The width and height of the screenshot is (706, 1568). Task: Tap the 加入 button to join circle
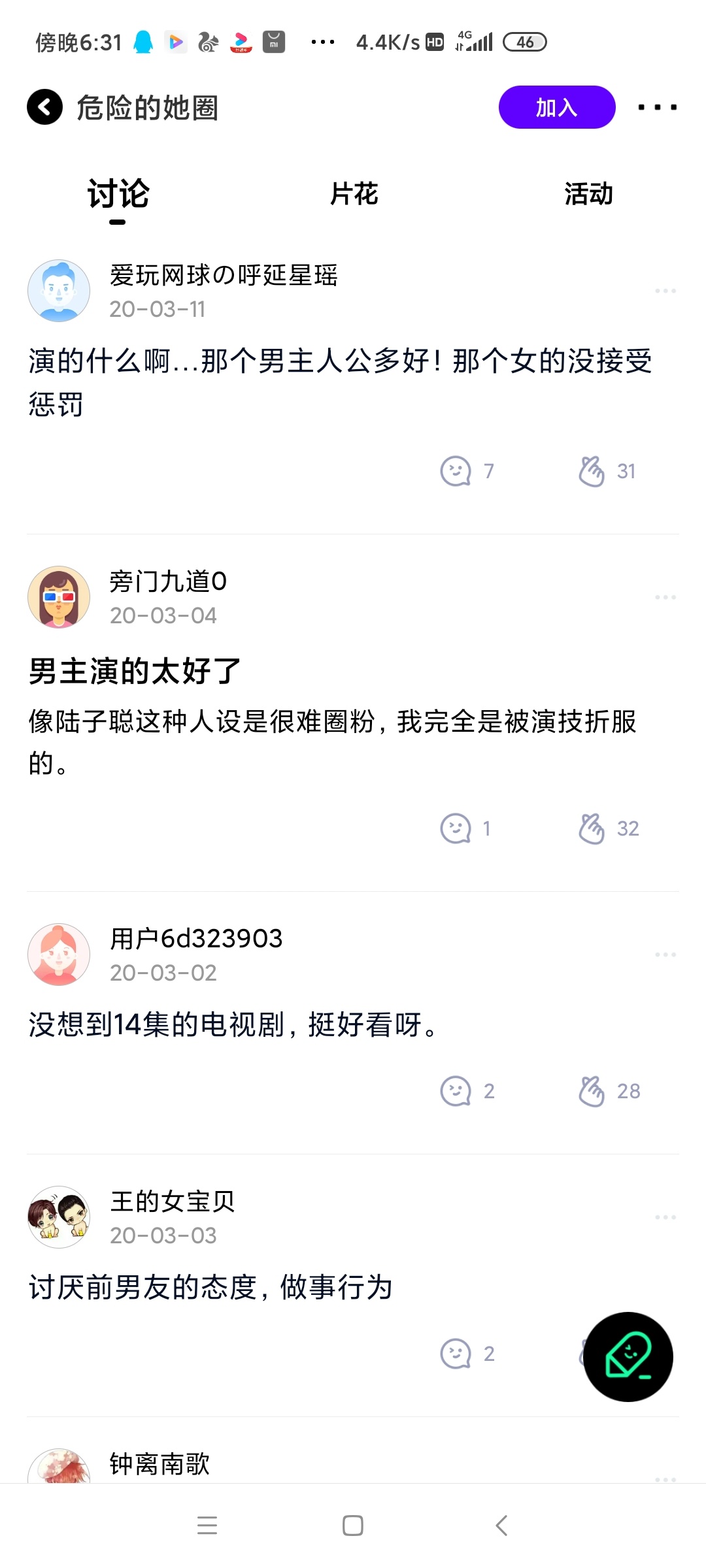coord(556,107)
